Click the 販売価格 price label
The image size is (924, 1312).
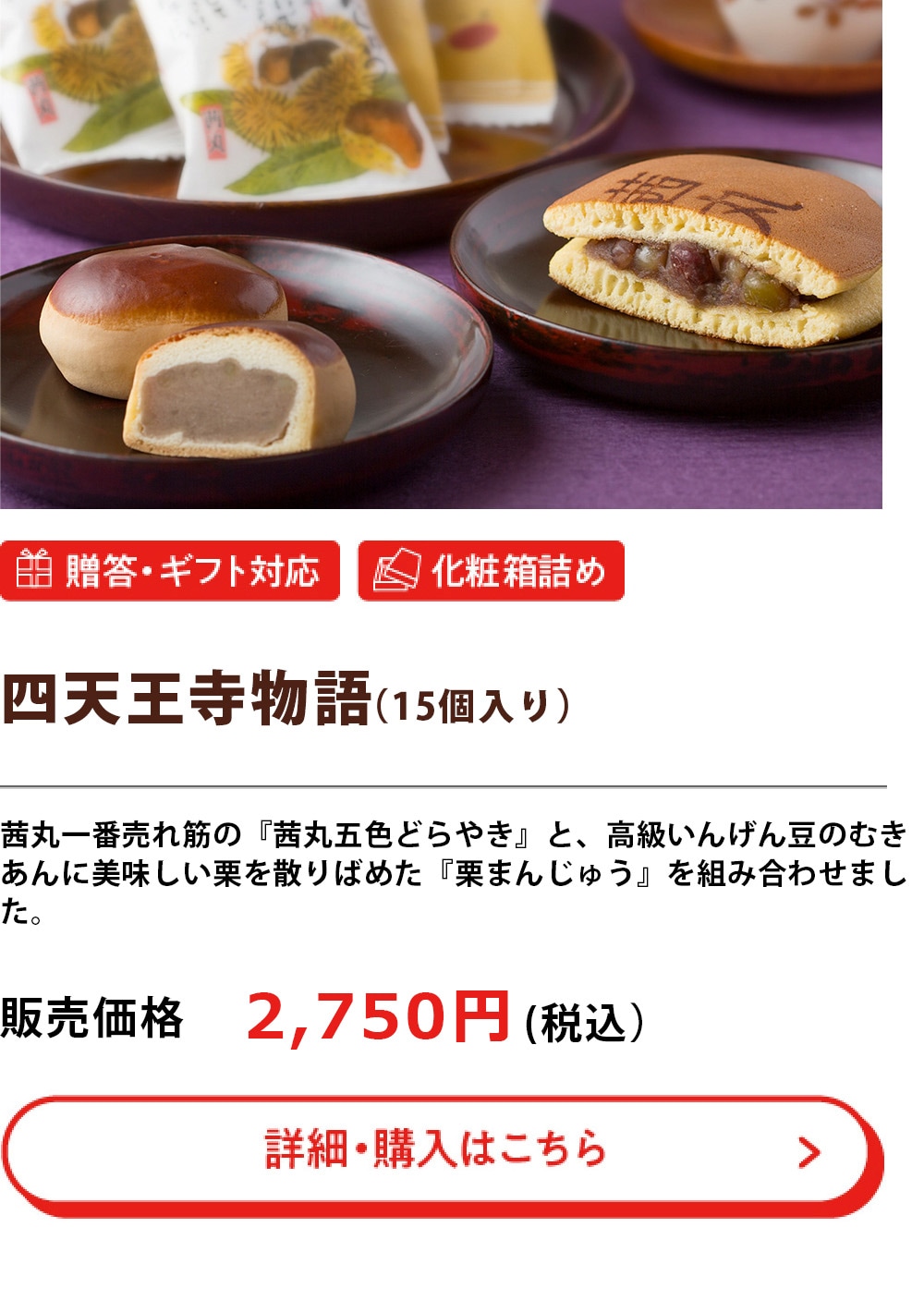pyautogui.click(x=92, y=1014)
